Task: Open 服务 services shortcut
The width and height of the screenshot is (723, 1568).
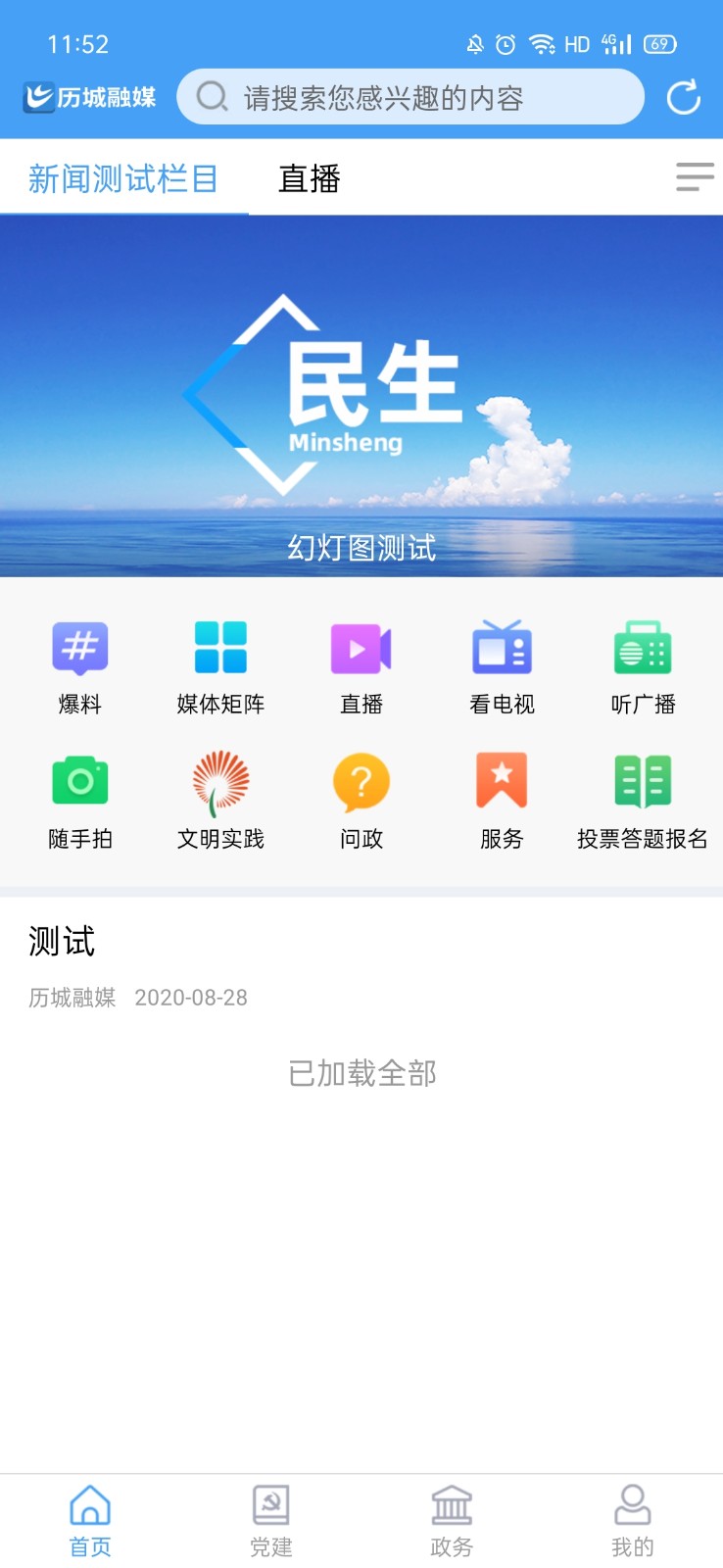Action: 502,801
